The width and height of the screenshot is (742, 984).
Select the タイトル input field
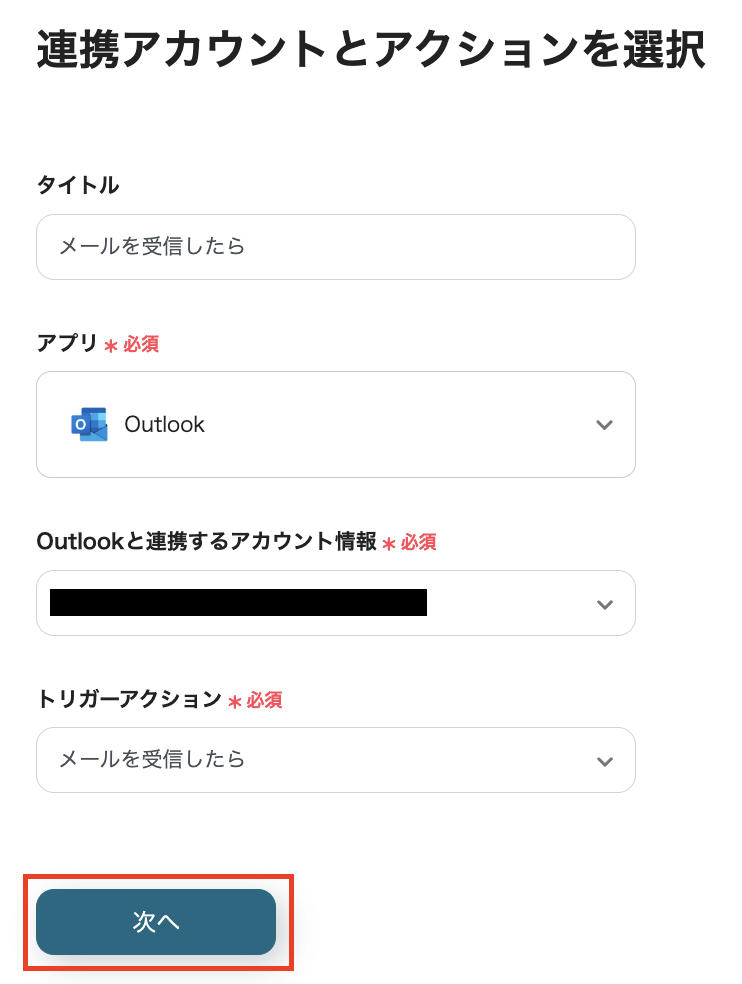pyautogui.click(x=335, y=246)
